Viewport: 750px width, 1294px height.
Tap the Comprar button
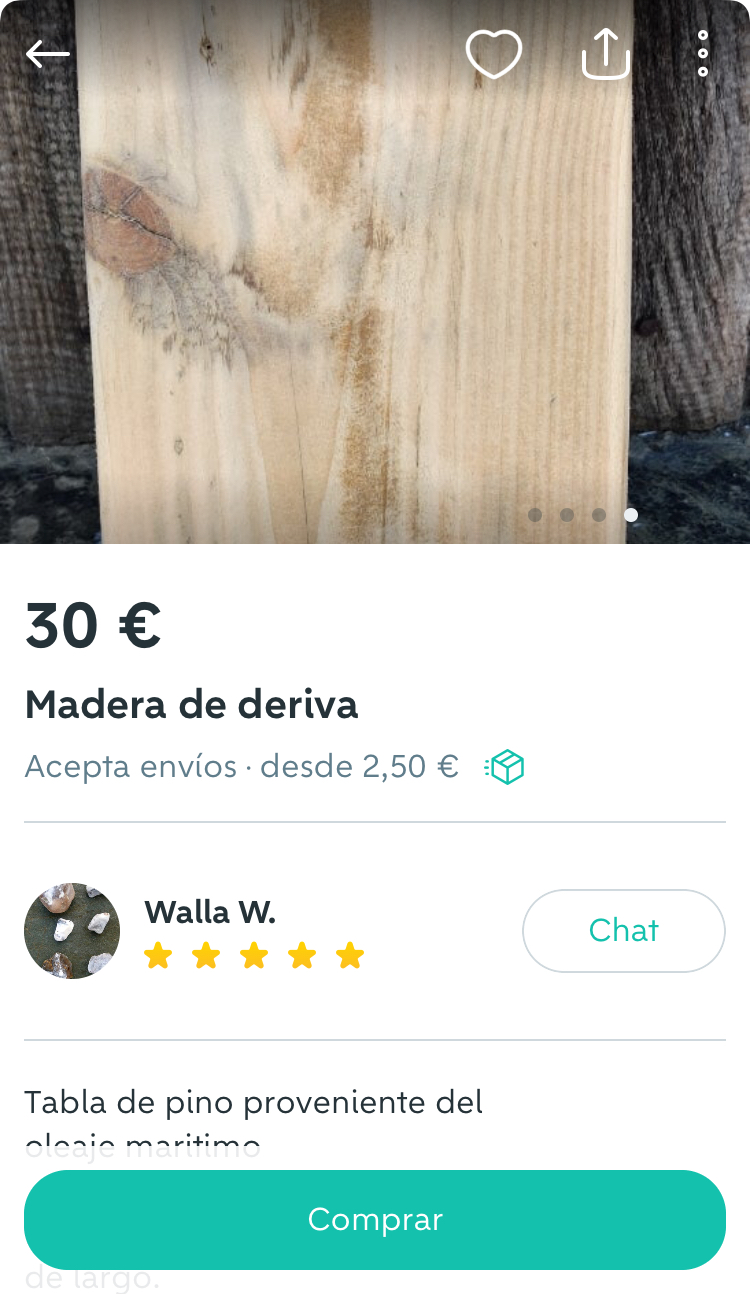(375, 1219)
